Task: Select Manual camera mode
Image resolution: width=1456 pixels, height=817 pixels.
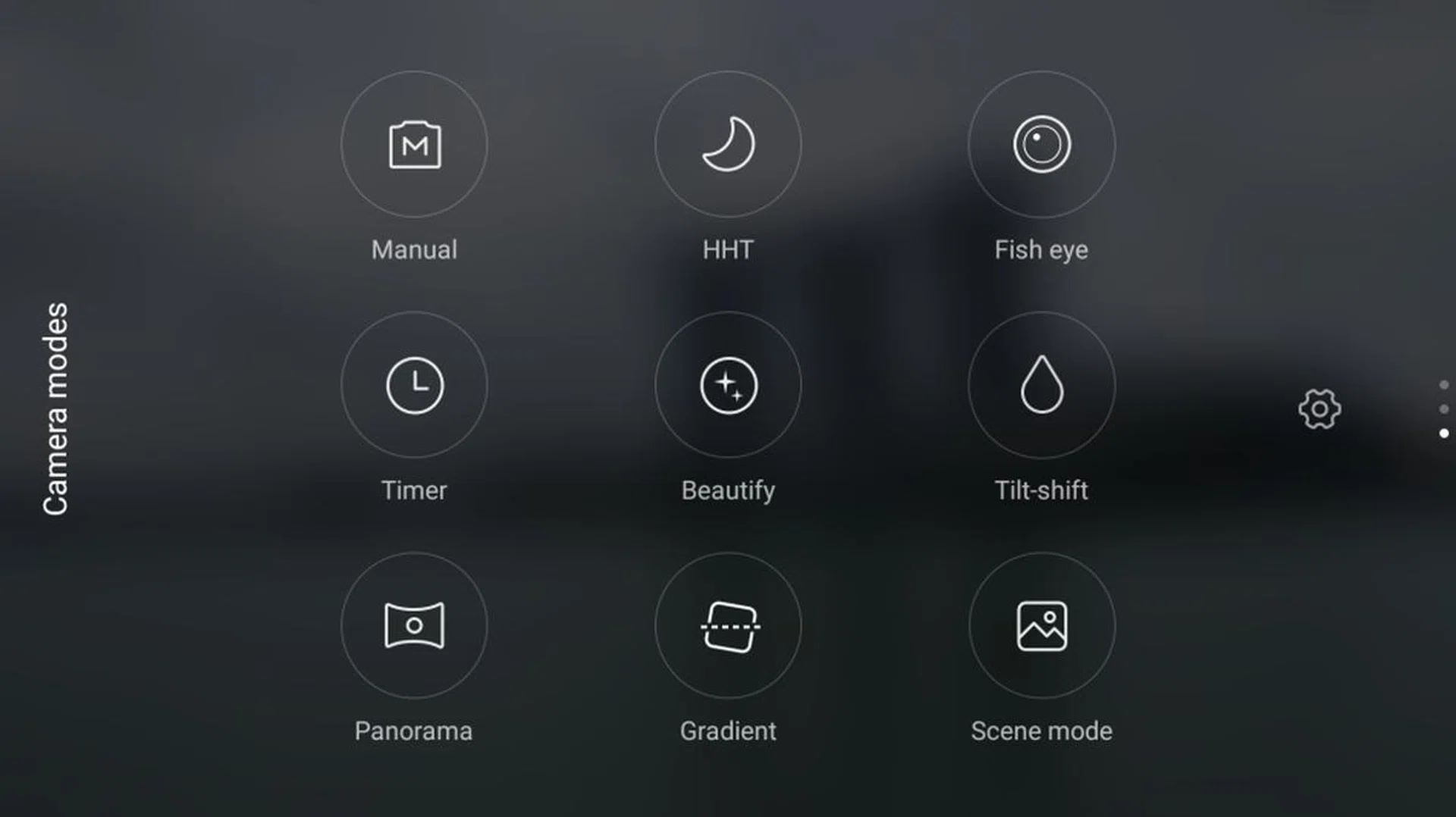Action: tap(414, 145)
